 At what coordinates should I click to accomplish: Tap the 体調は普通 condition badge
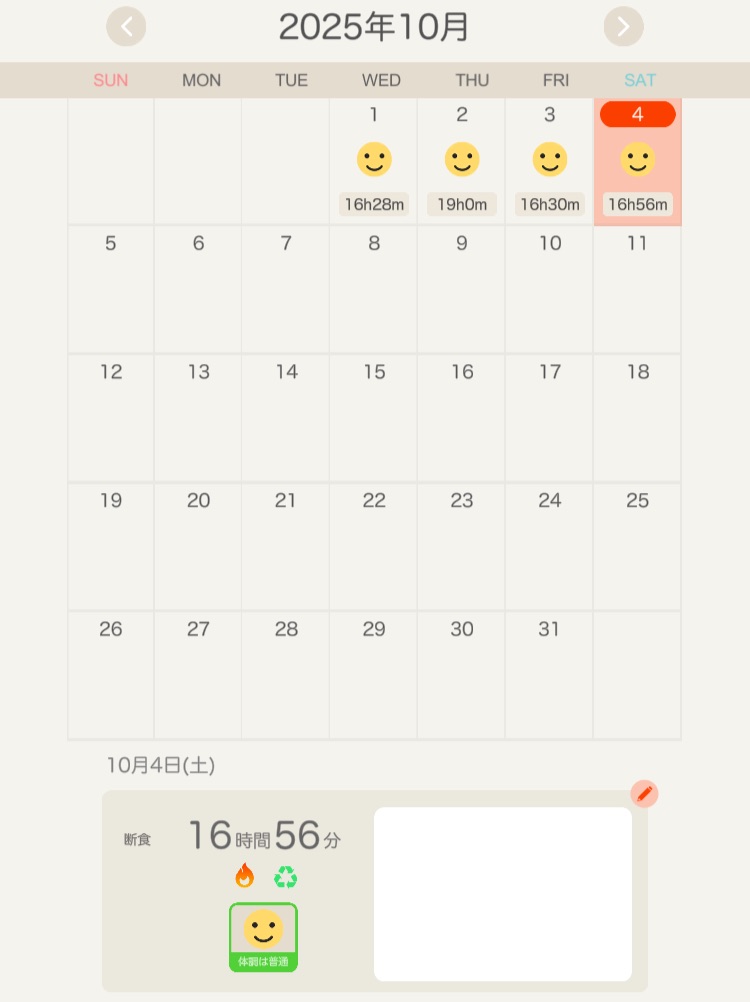pyautogui.click(x=263, y=937)
